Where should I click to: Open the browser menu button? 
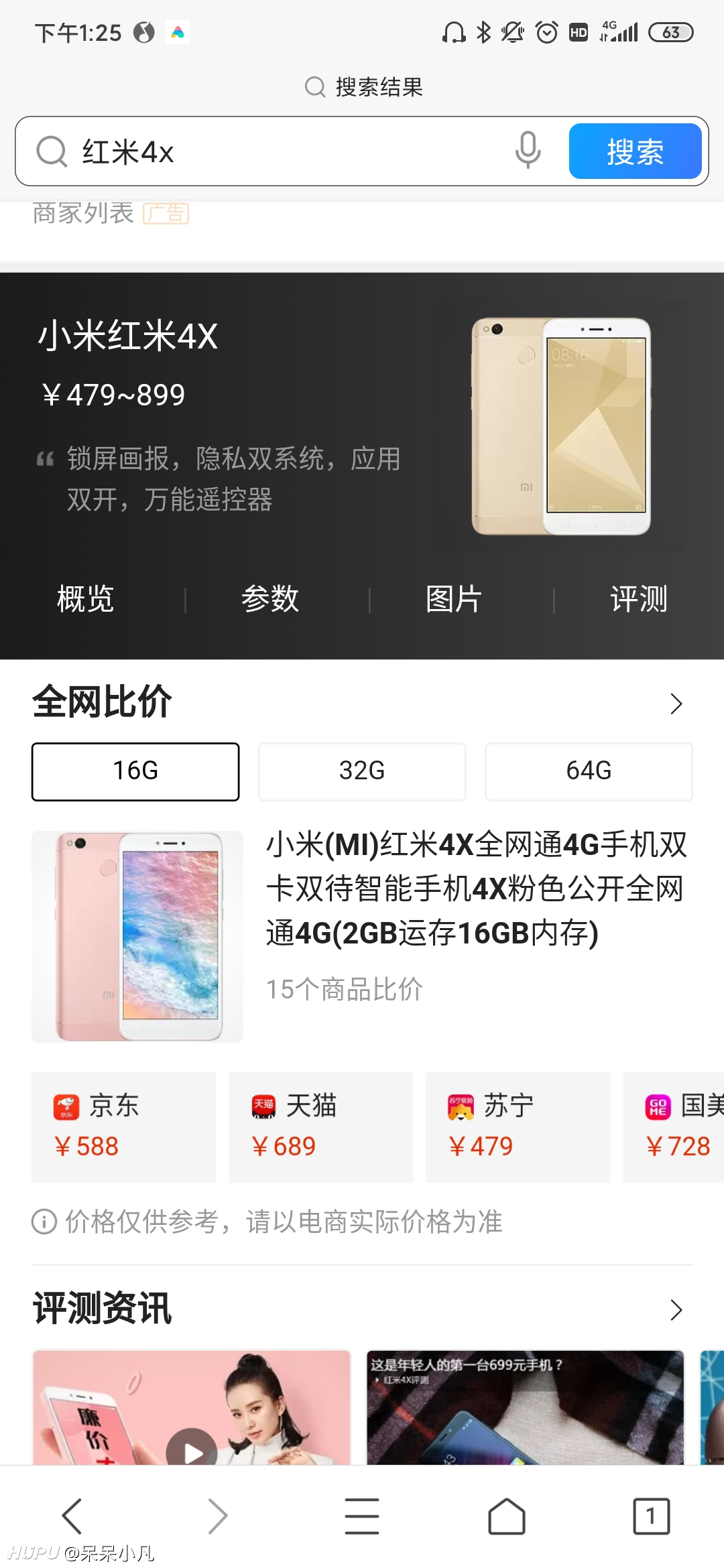tap(362, 1516)
